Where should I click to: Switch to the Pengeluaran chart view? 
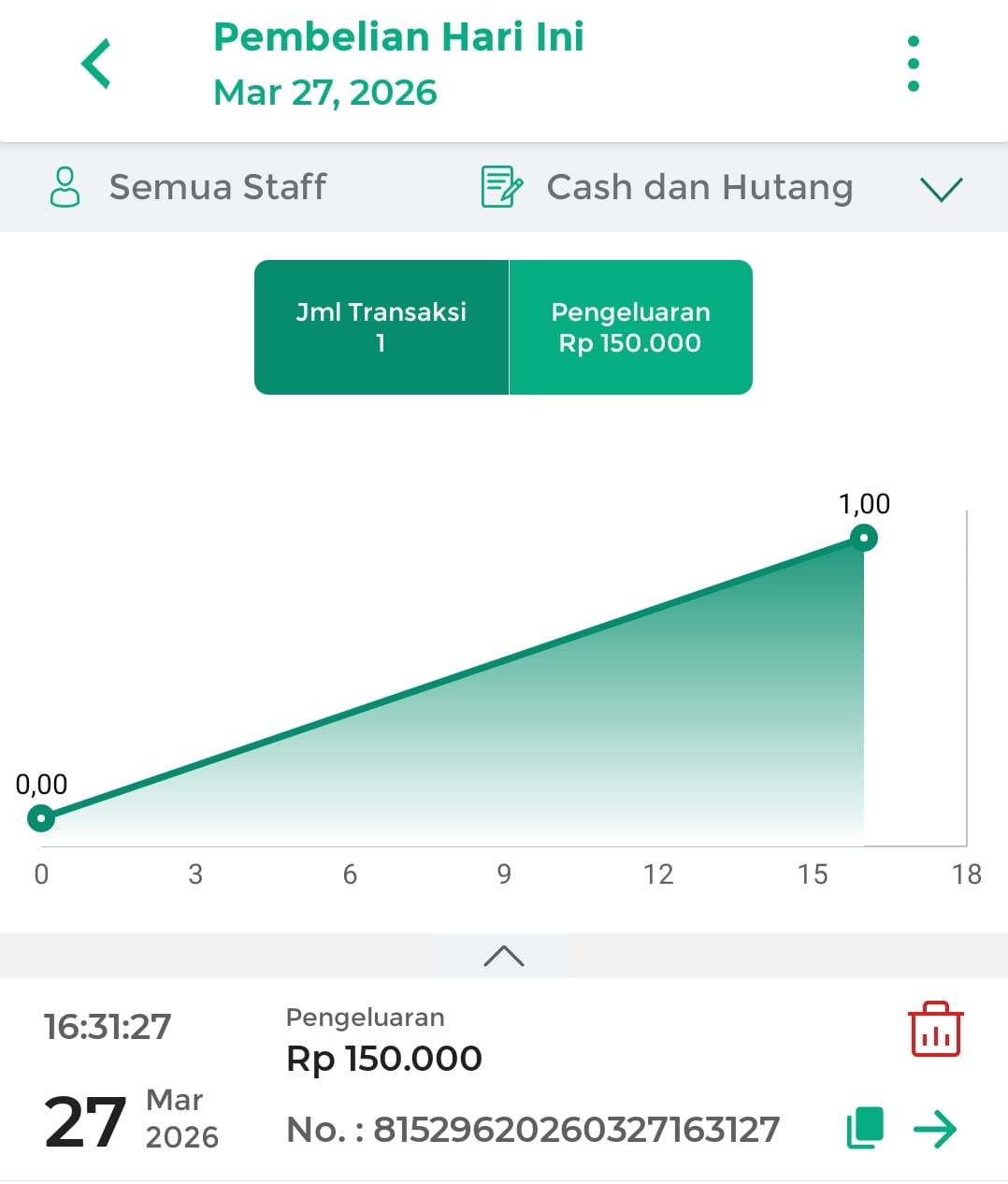pyautogui.click(x=630, y=327)
